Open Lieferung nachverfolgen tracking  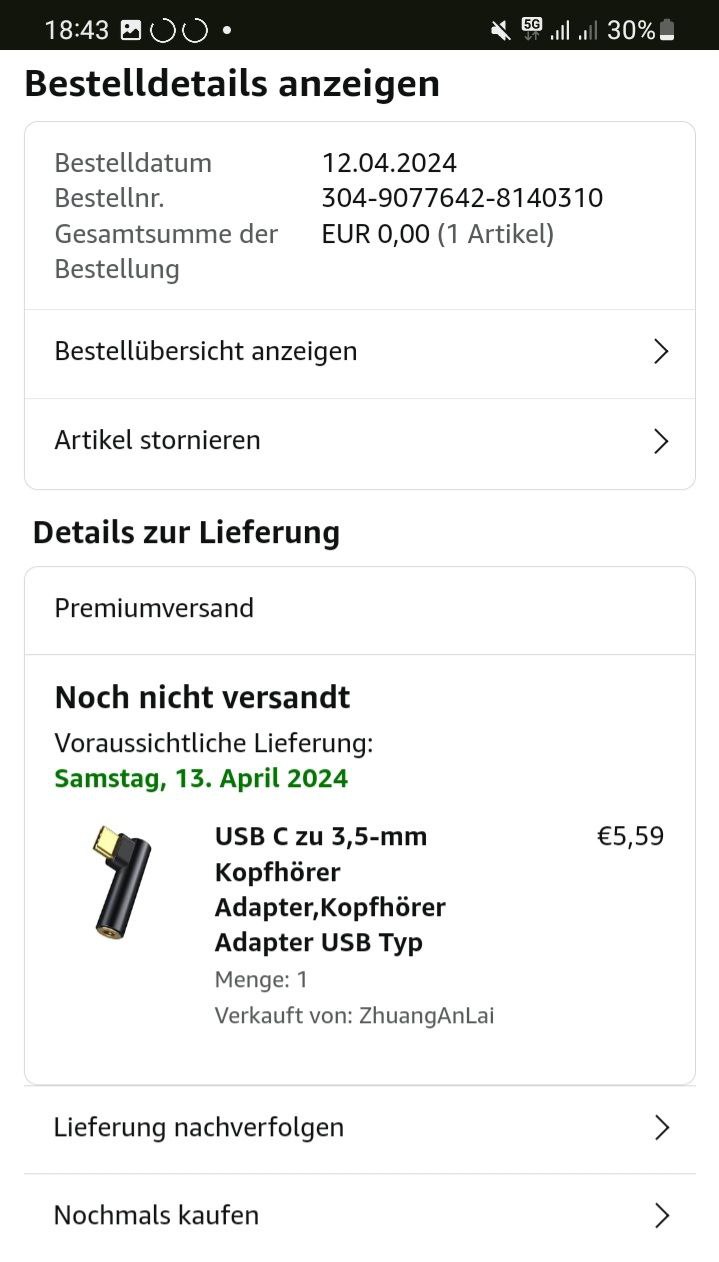(x=359, y=1128)
